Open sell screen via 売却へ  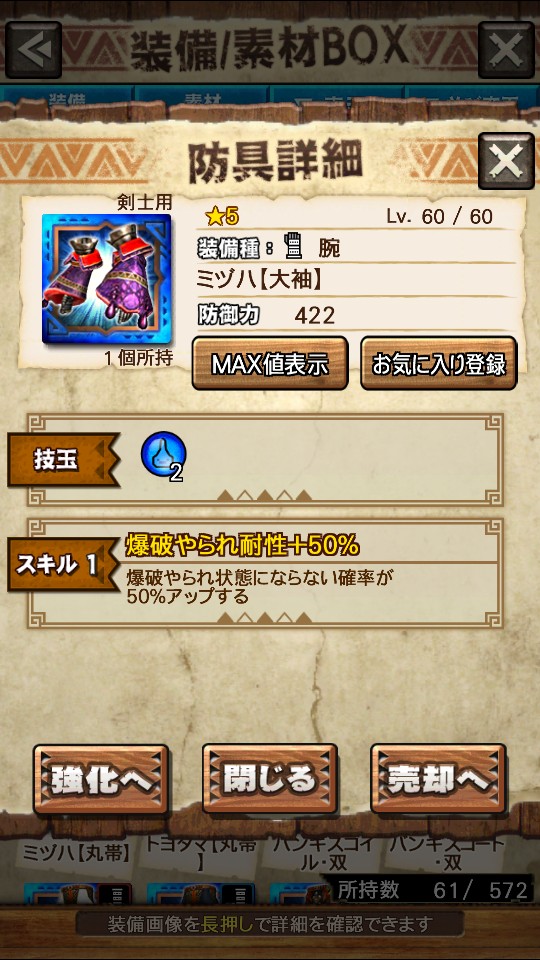coord(438,779)
